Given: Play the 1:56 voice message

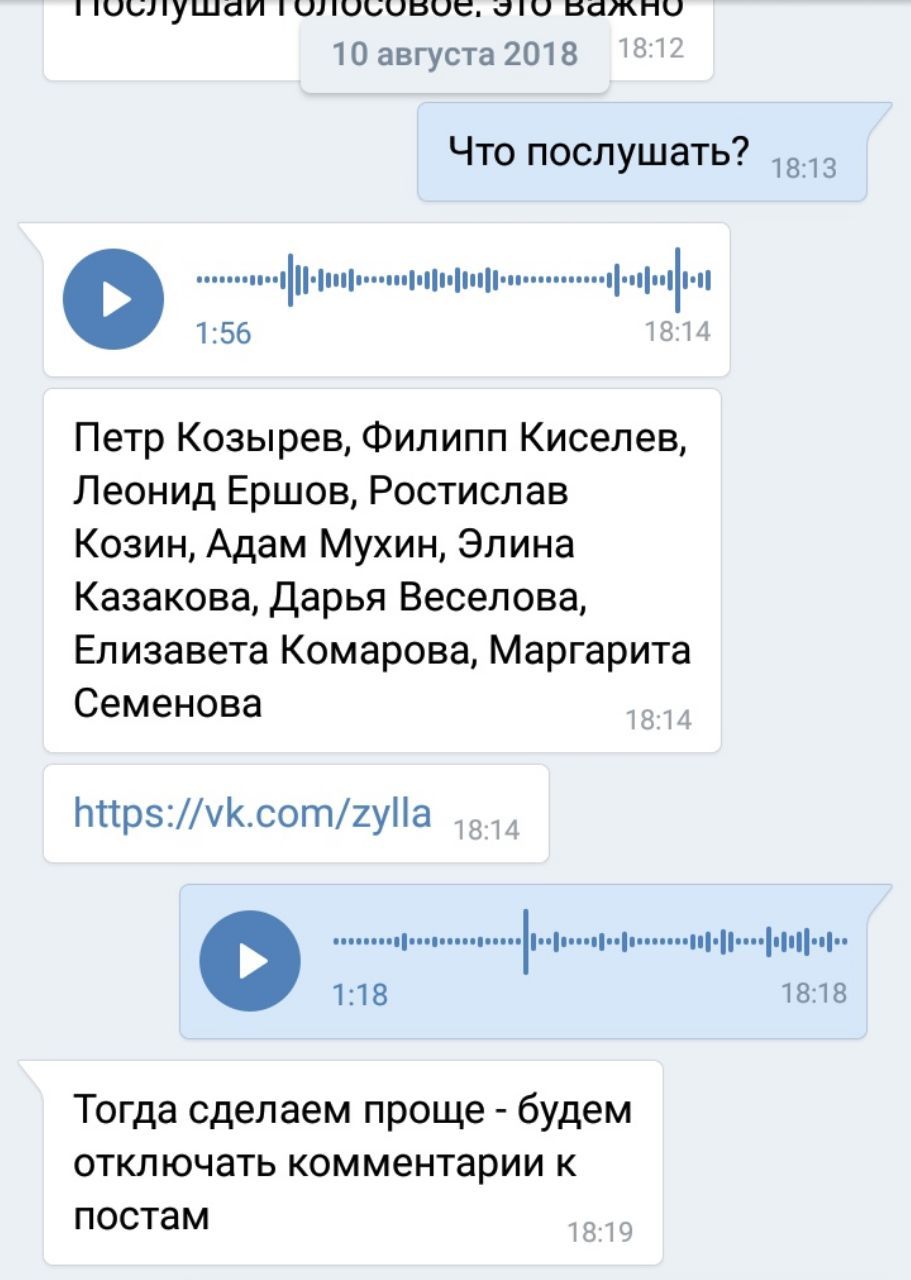Looking at the screenshot, I should click(113, 299).
